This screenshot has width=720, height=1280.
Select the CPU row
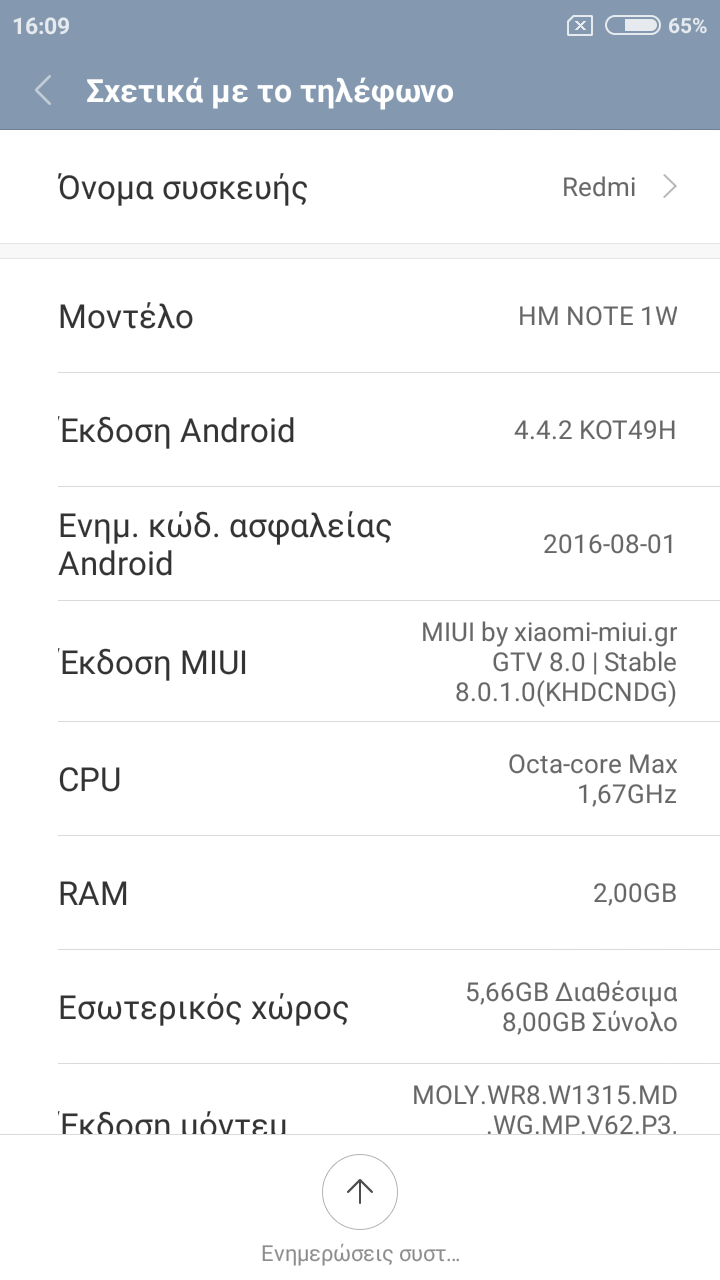click(360, 779)
